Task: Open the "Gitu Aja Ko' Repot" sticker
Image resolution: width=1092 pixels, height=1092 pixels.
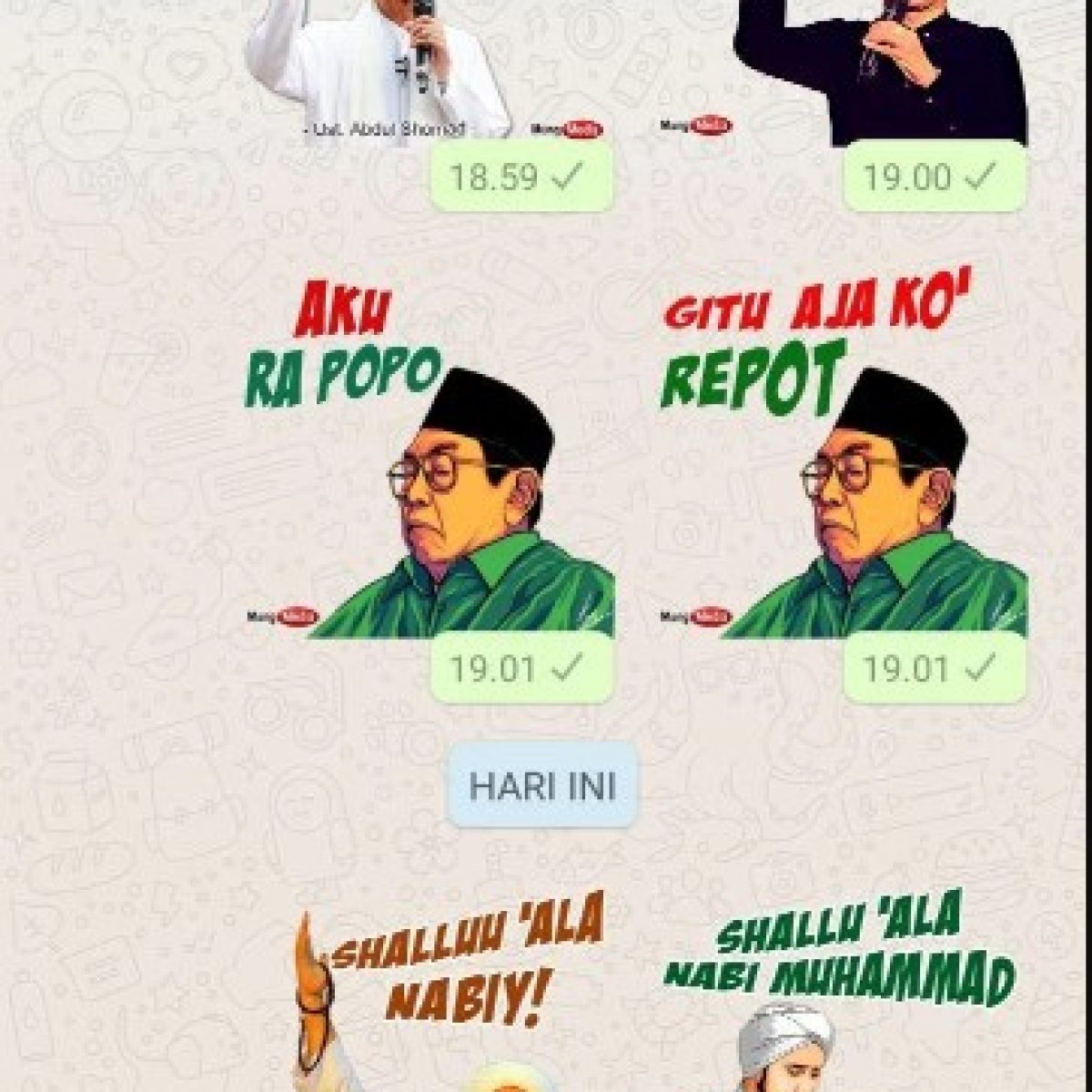Action: point(842,473)
